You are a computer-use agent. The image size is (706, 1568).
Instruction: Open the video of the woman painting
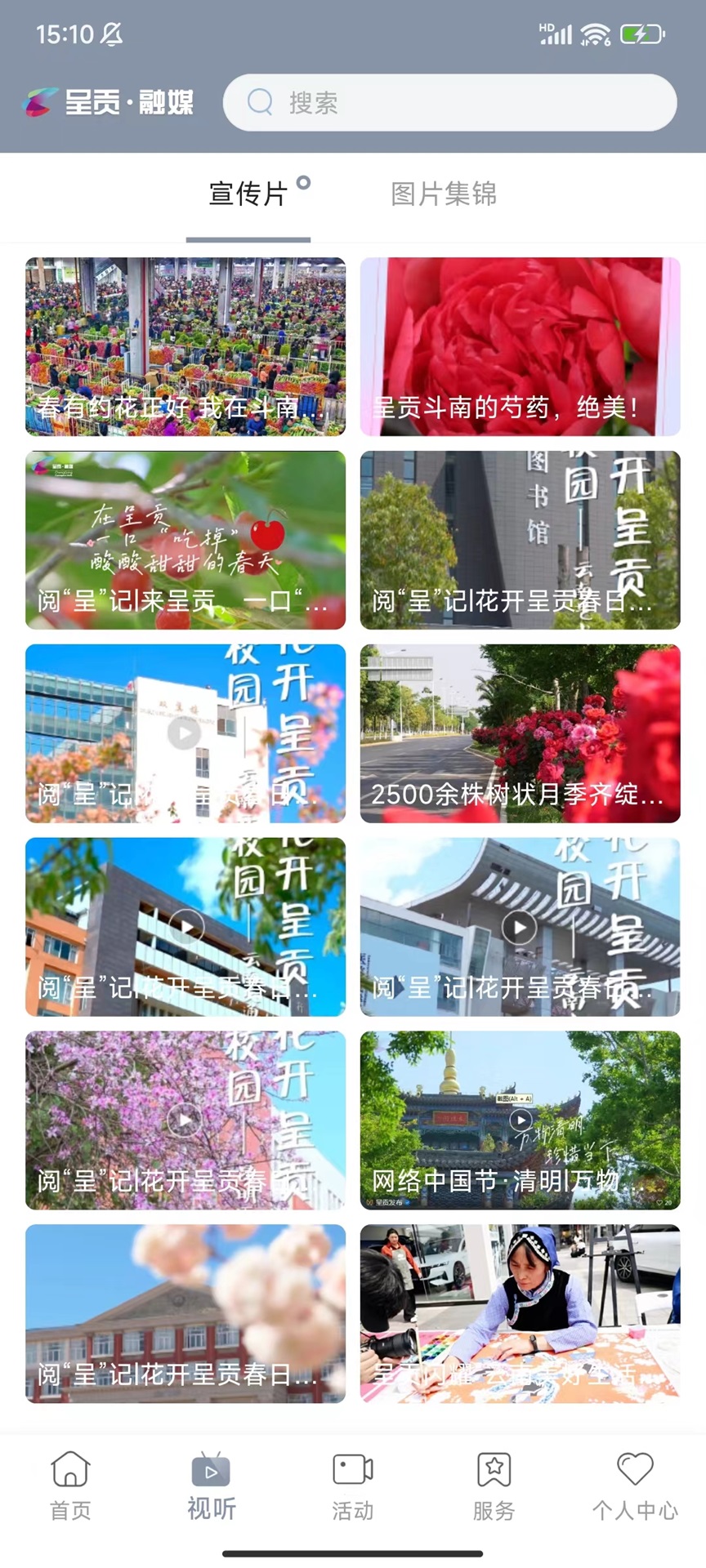point(520,1313)
